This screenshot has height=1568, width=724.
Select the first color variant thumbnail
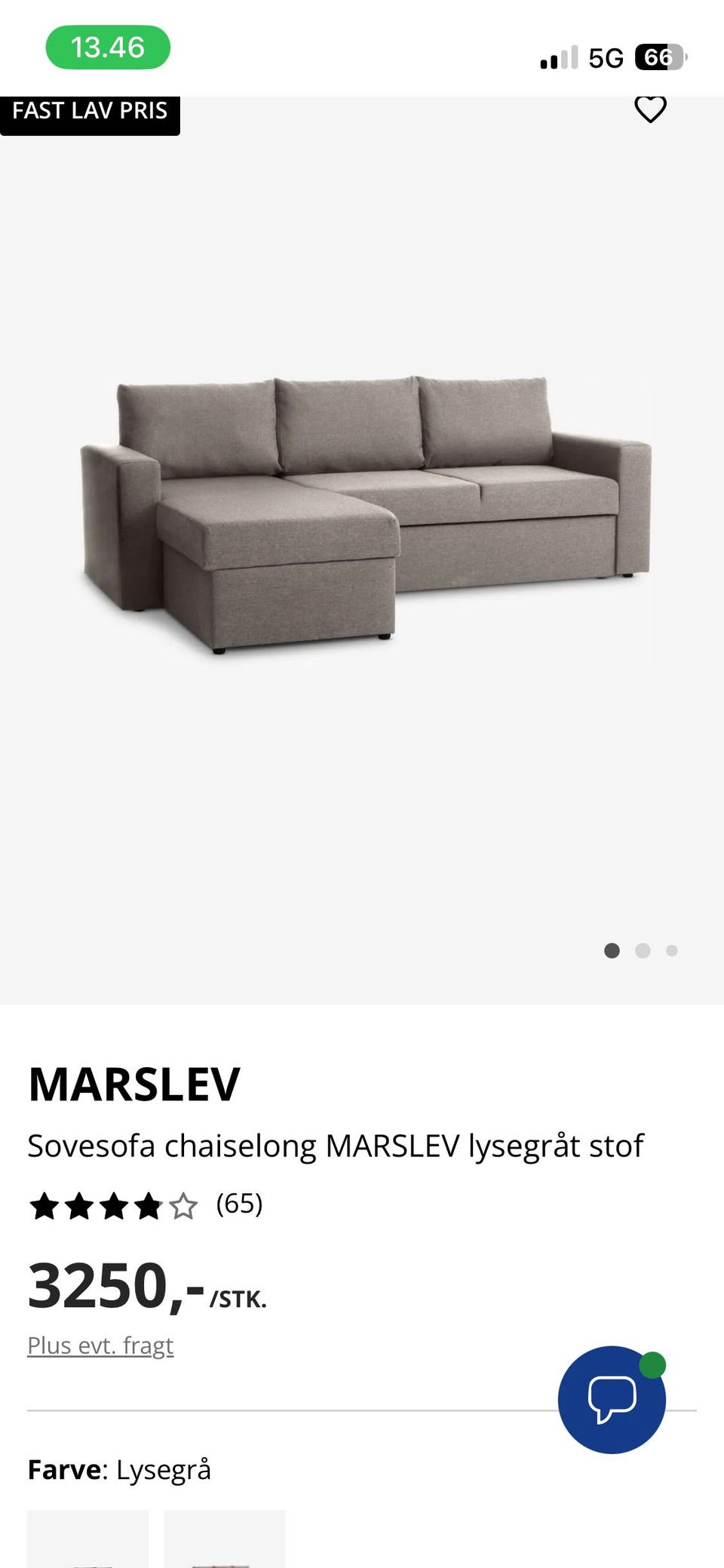click(87, 1539)
